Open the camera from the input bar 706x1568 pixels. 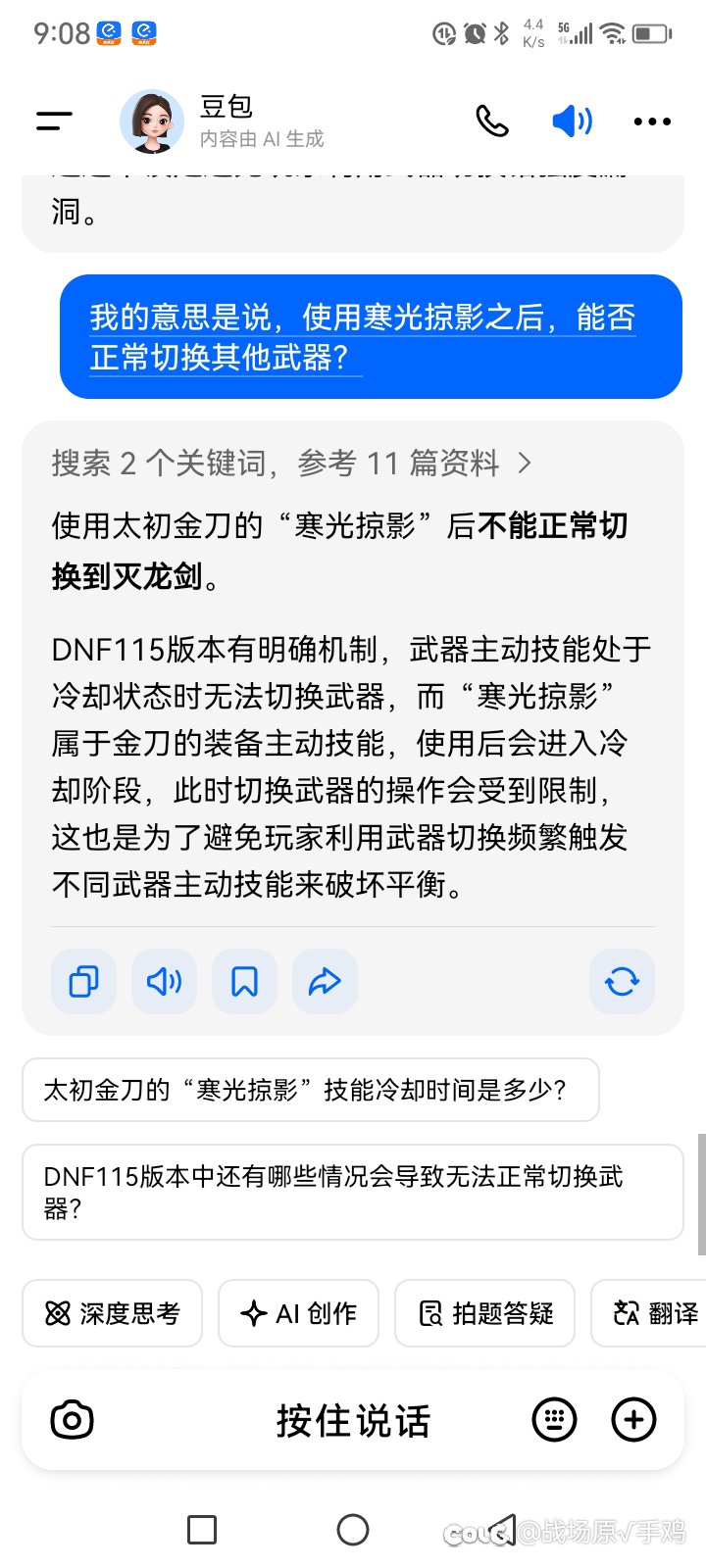coord(72,1420)
